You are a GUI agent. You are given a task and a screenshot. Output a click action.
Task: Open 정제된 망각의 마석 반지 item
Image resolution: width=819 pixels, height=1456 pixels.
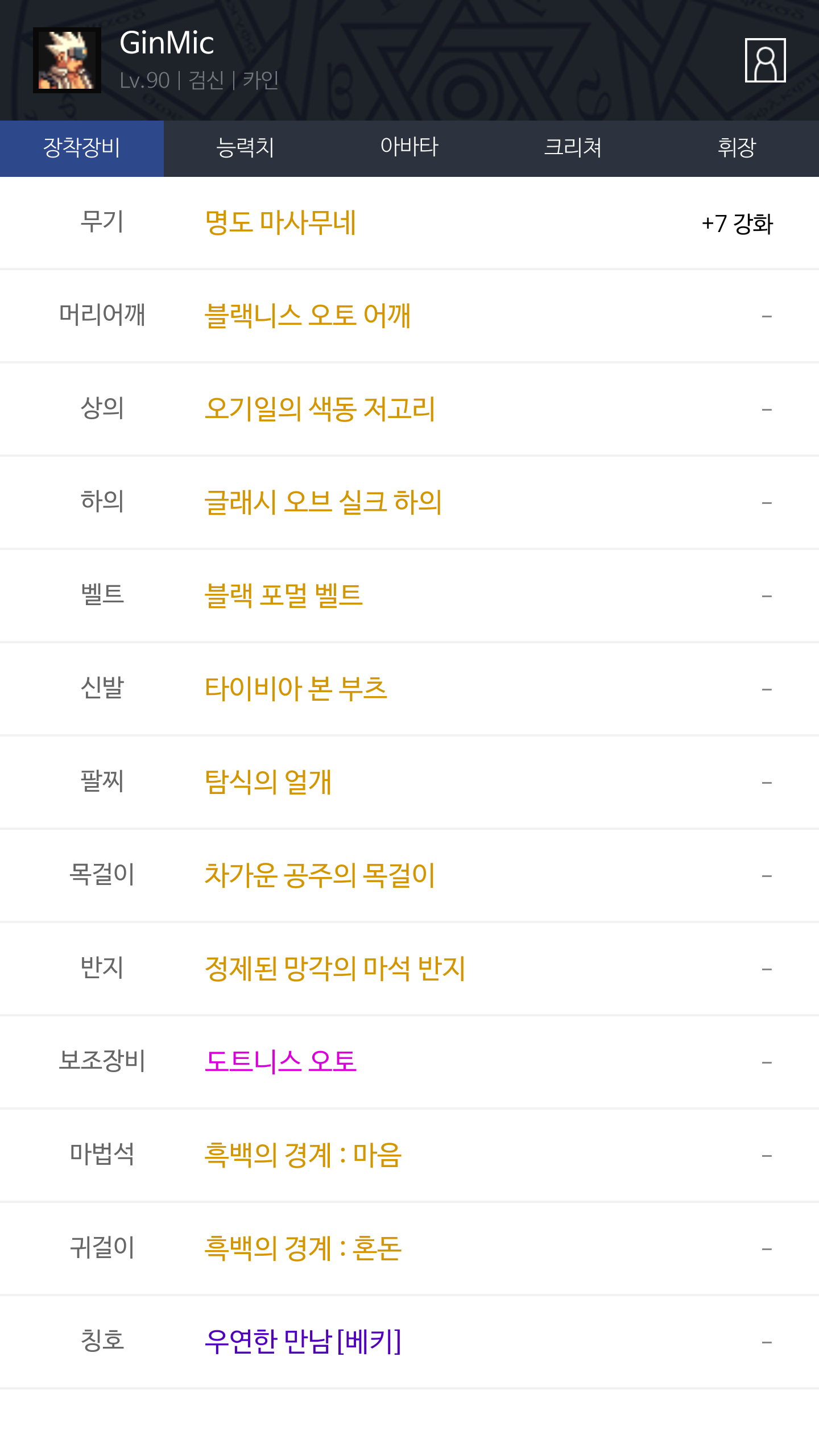[335, 969]
